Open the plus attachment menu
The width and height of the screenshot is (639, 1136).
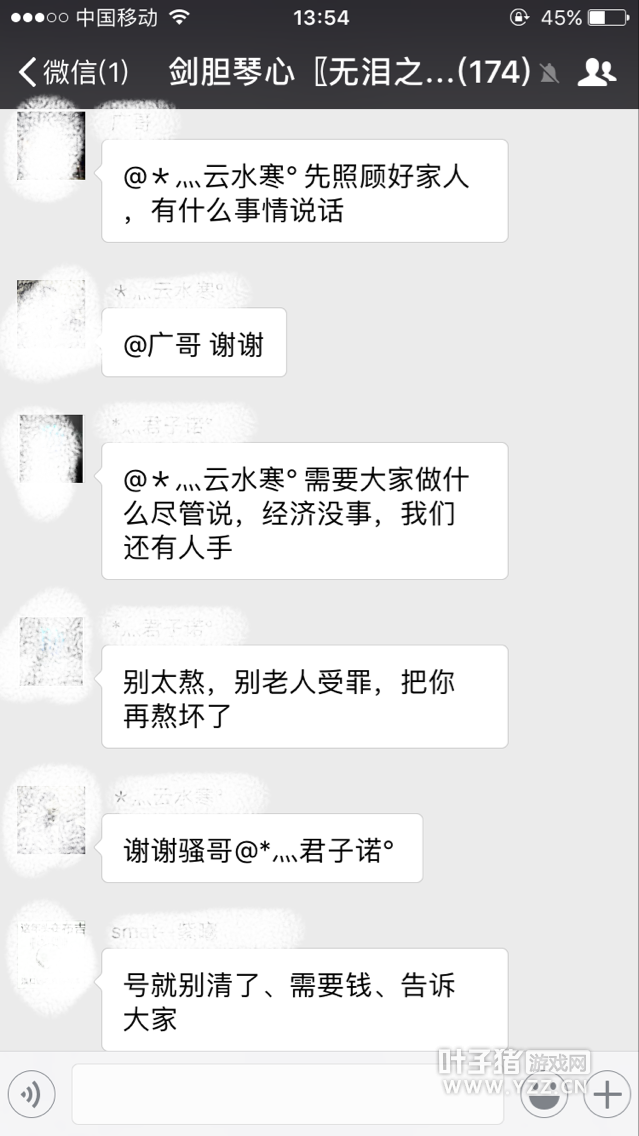[x=607, y=1096]
